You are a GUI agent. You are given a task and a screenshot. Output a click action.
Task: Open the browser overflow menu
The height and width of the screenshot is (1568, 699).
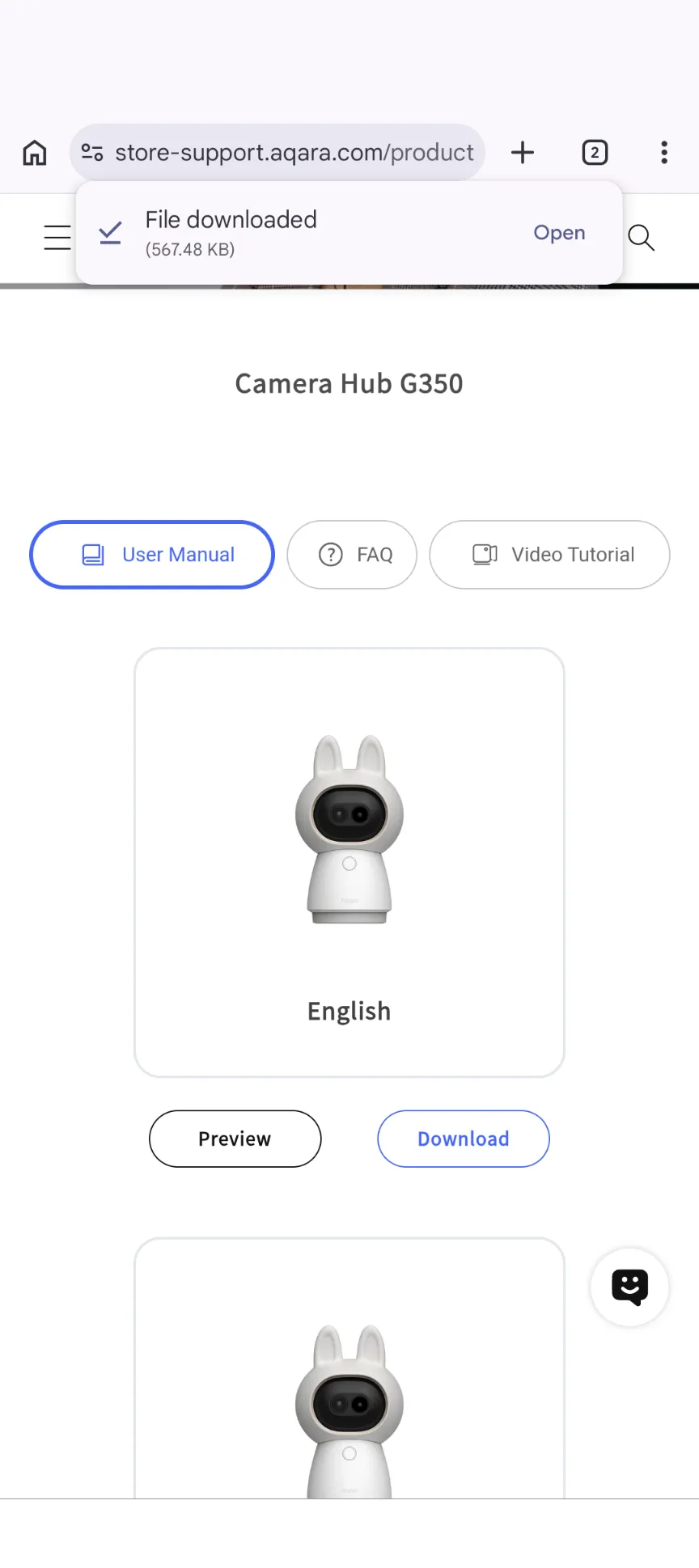pyautogui.click(x=664, y=152)
